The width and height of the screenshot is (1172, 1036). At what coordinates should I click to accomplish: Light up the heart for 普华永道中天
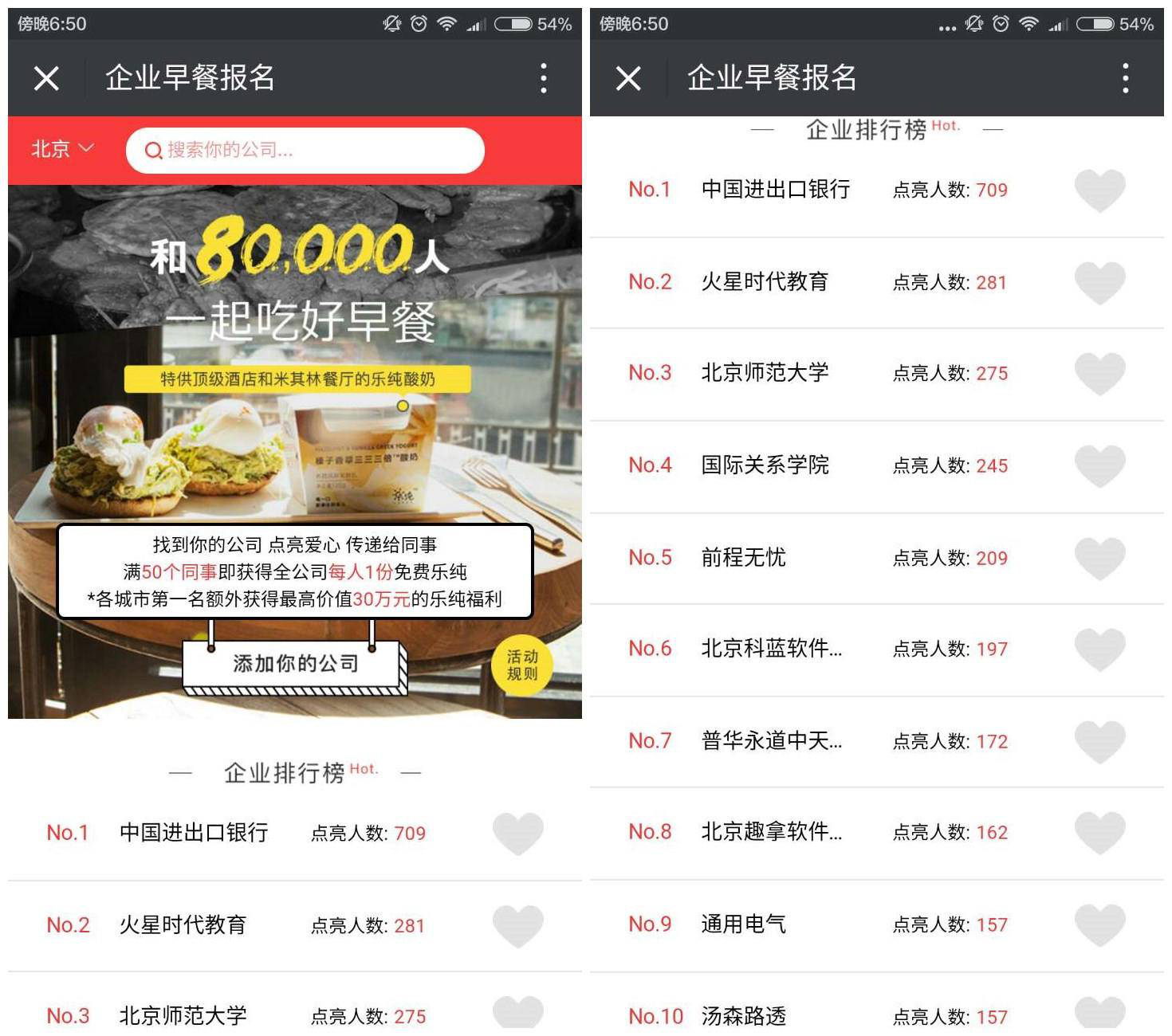point(1099,742)
